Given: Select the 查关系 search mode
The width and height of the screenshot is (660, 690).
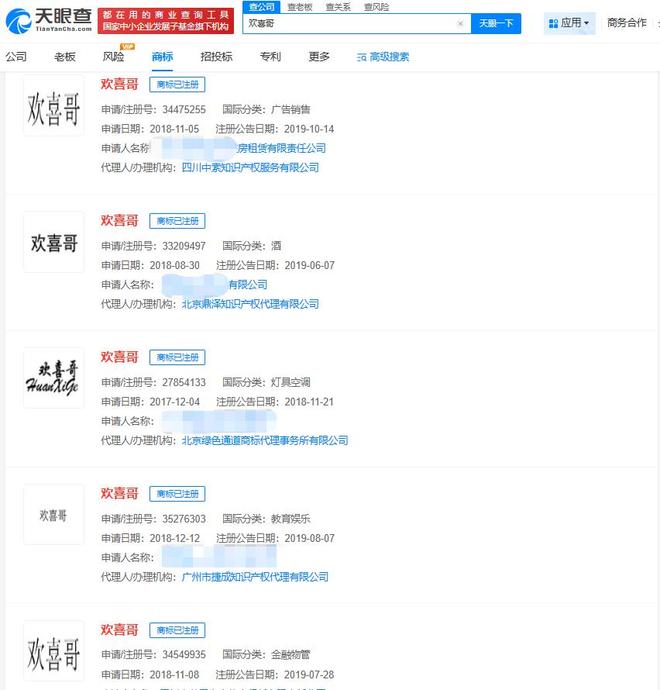Looking at the screenshot, I should pos(336,7).
